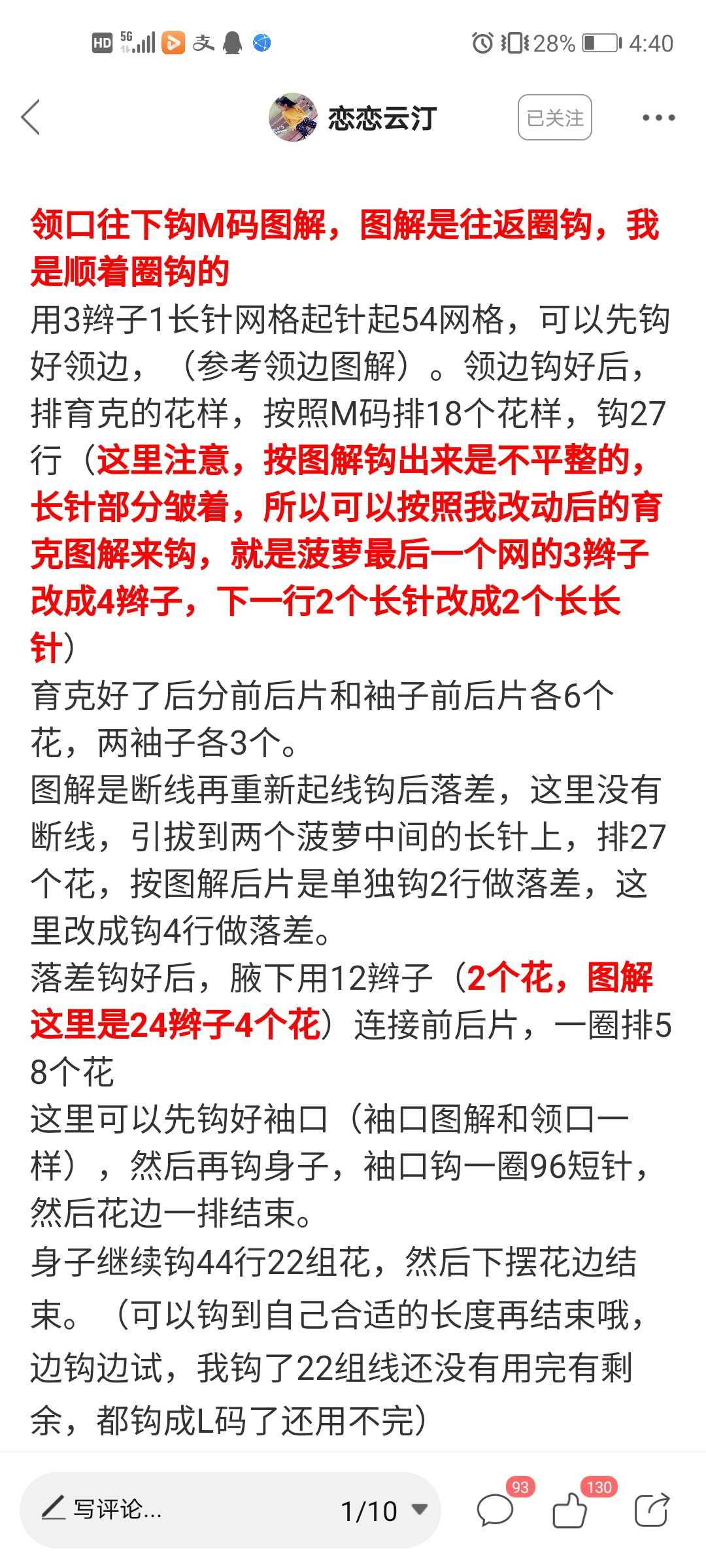The image size is (706, 1568).
Task: Like this post with thumbs-up icon
Action: pos(570,1510)
